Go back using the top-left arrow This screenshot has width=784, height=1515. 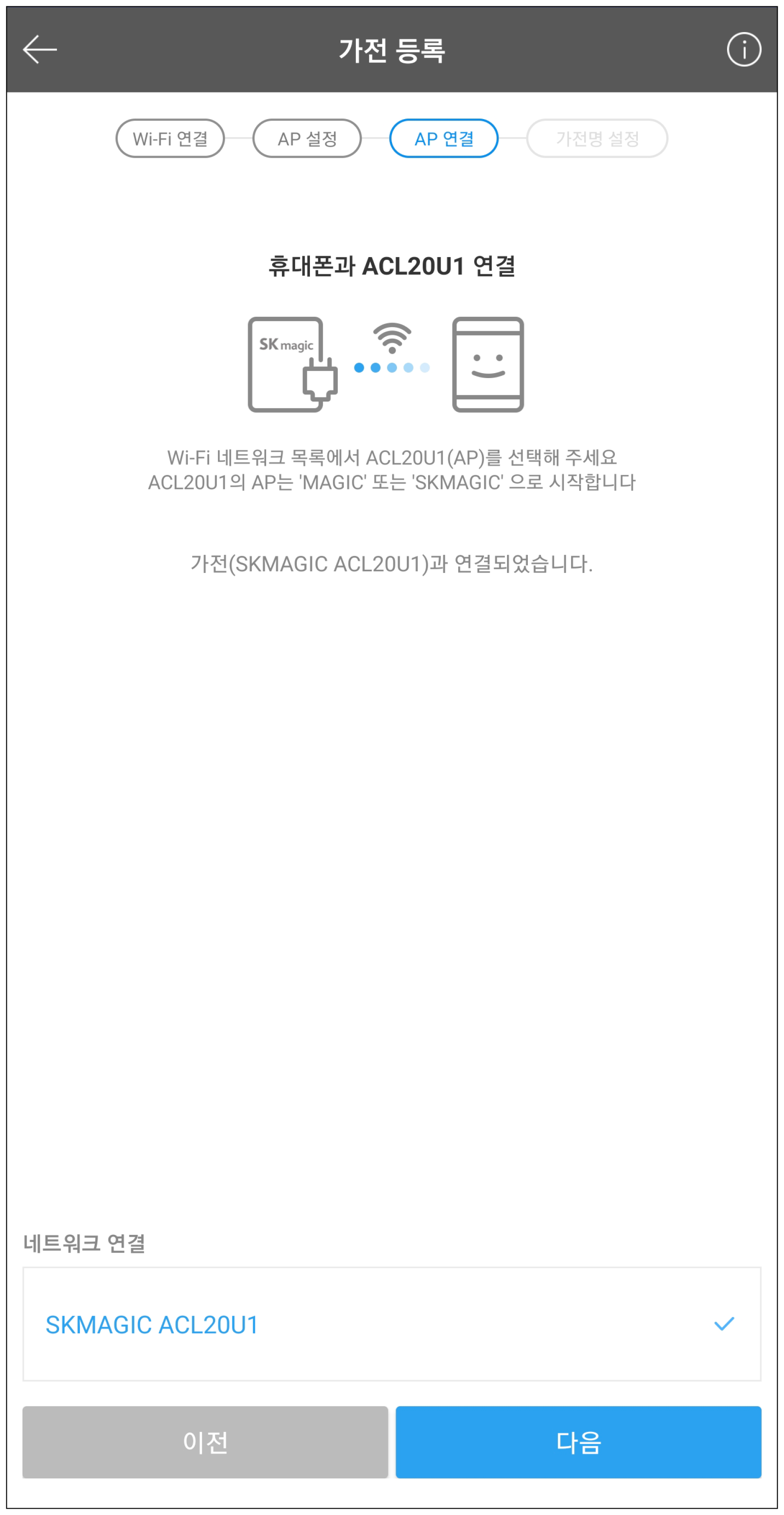click(x=39, y=50)
